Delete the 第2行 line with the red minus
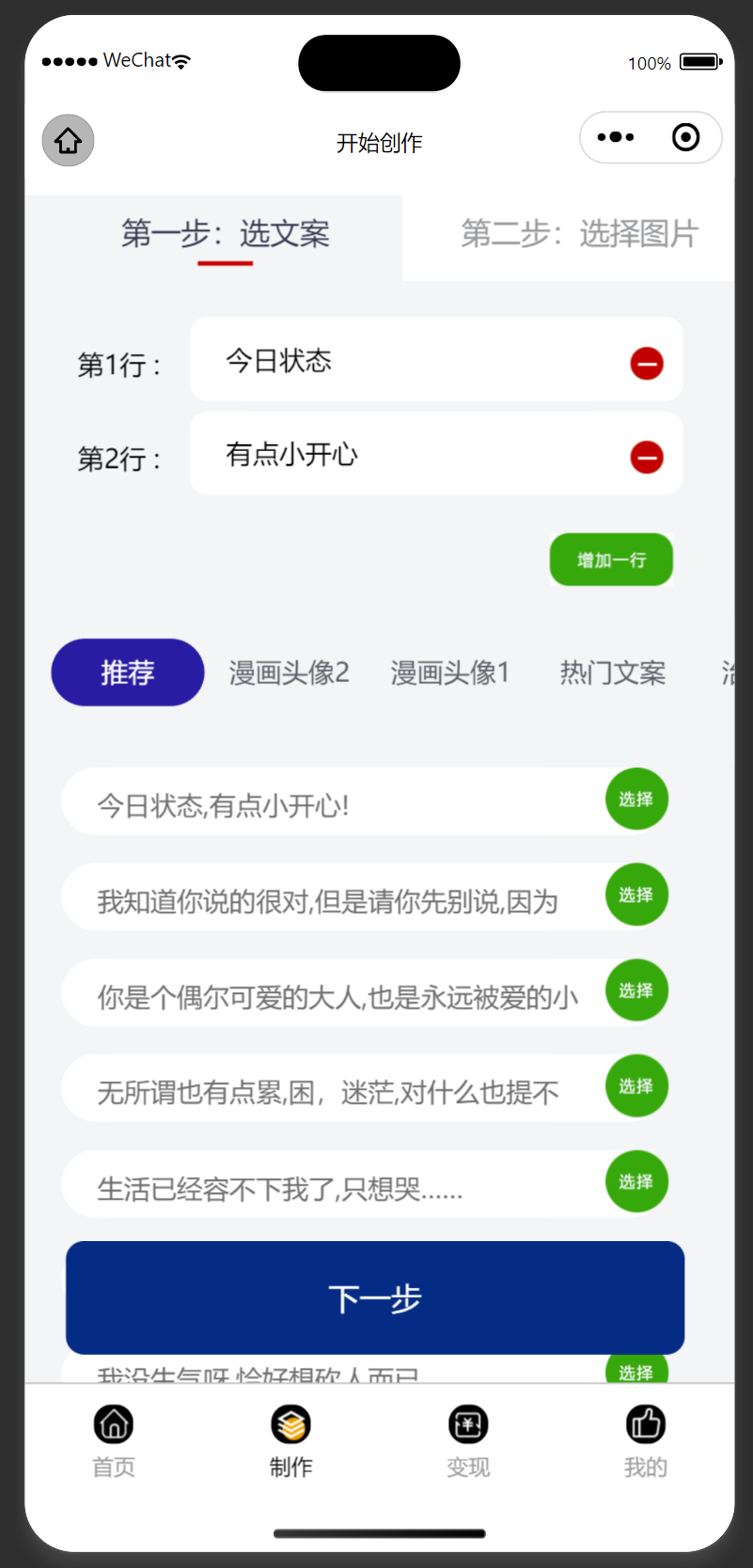Image resolution: width=753 pixels, height=1568 pixels. tap(647, 458)
